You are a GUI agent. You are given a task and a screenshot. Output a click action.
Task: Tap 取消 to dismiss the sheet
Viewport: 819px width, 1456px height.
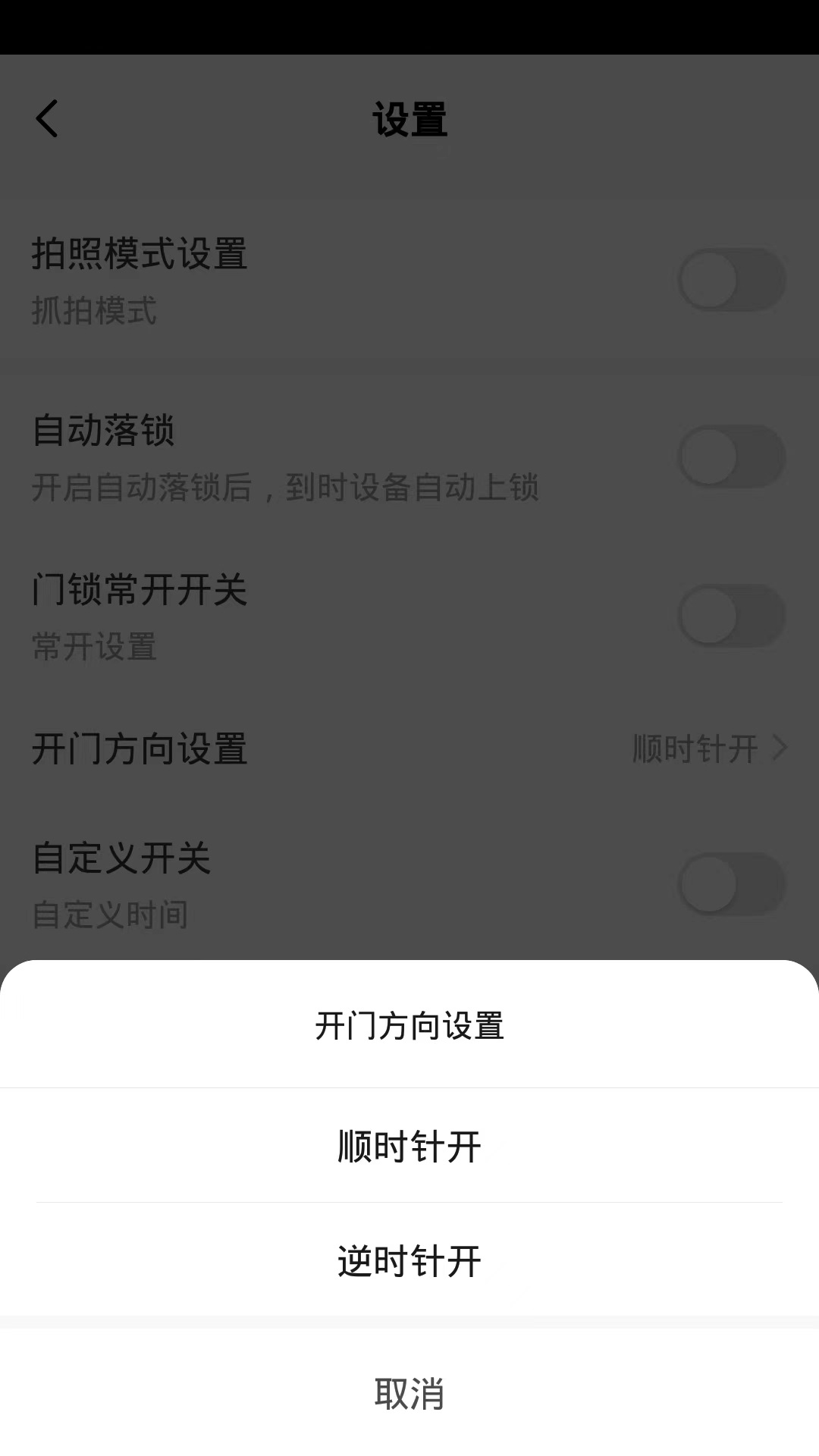coord(409,1395)
